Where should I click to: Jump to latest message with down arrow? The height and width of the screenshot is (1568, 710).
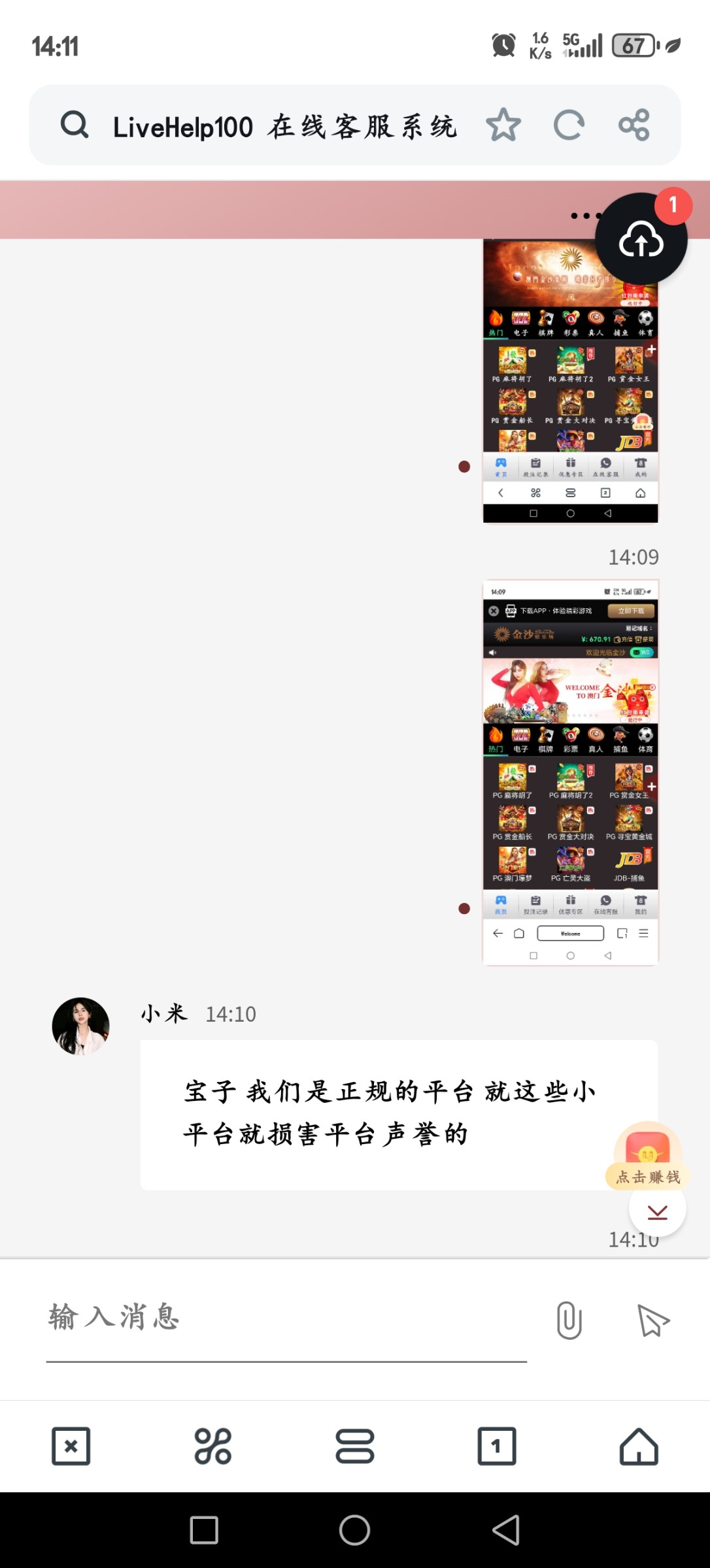657,1209
